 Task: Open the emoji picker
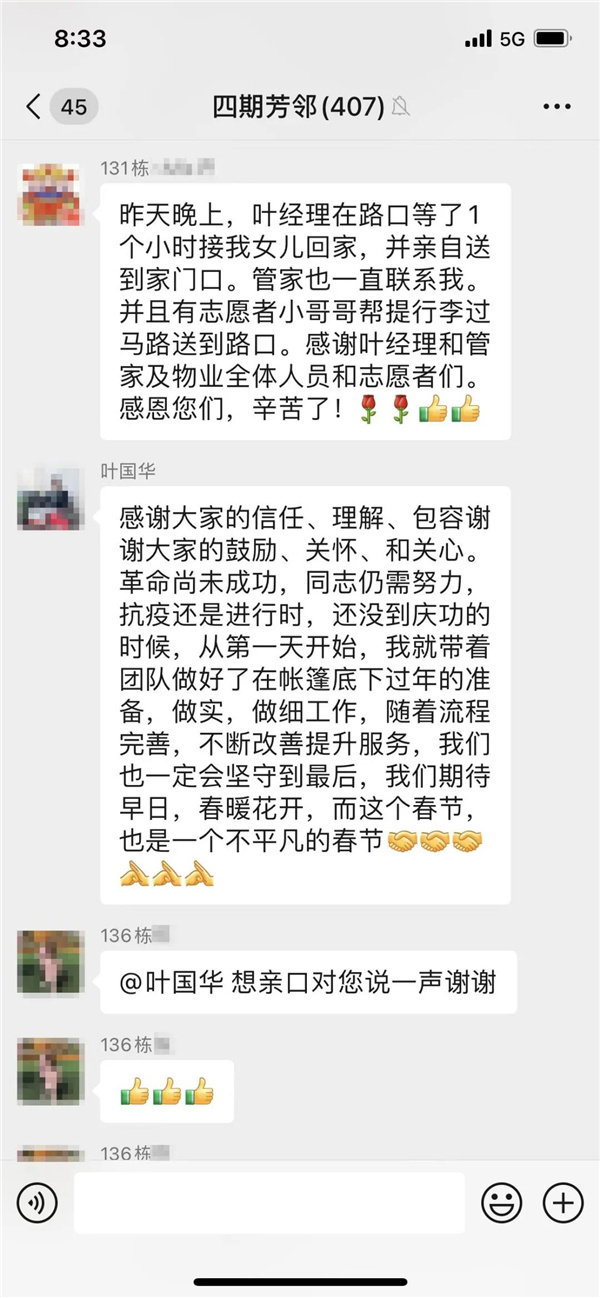coord(502,1203)
